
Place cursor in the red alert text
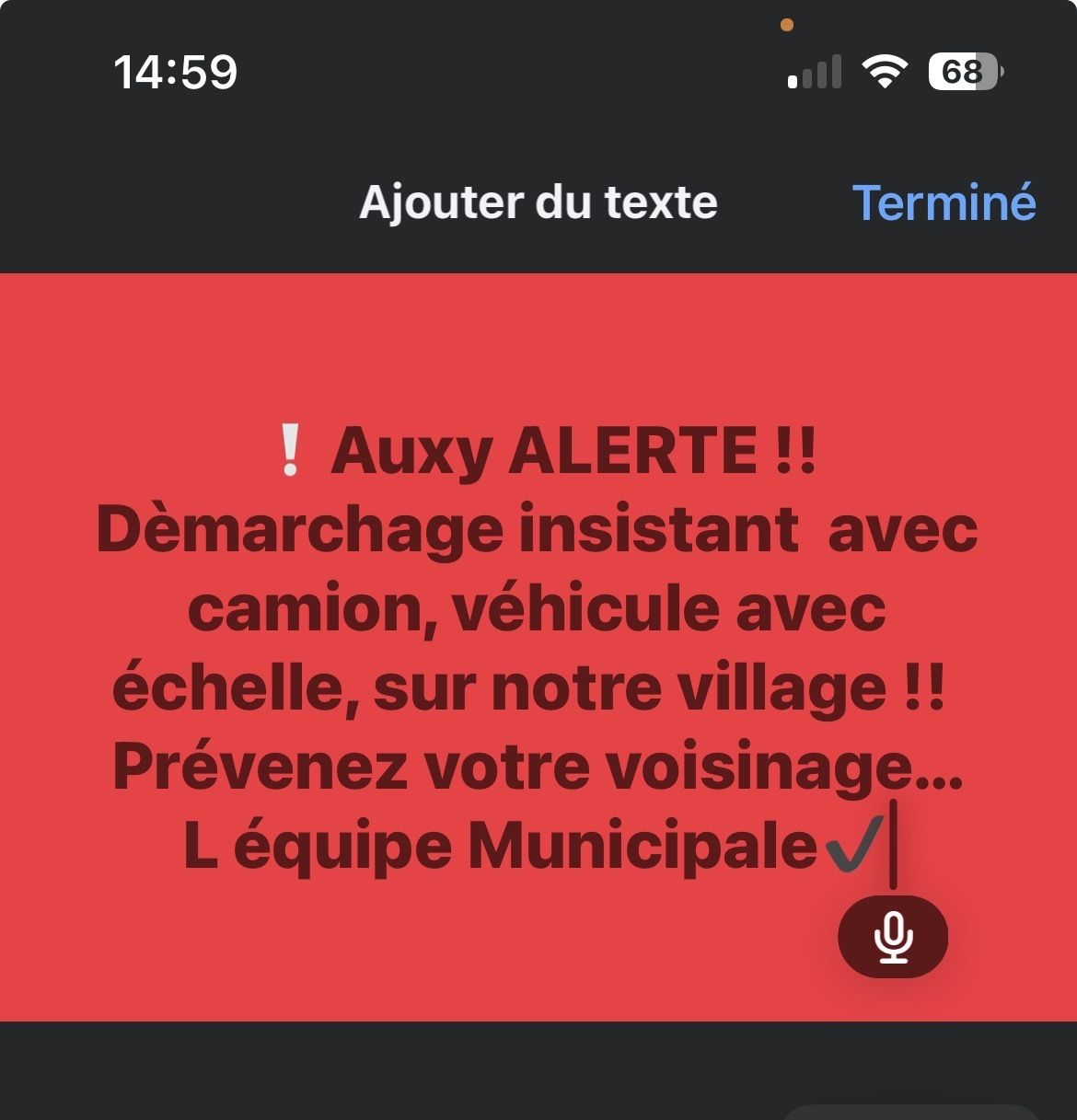point(537,648)
